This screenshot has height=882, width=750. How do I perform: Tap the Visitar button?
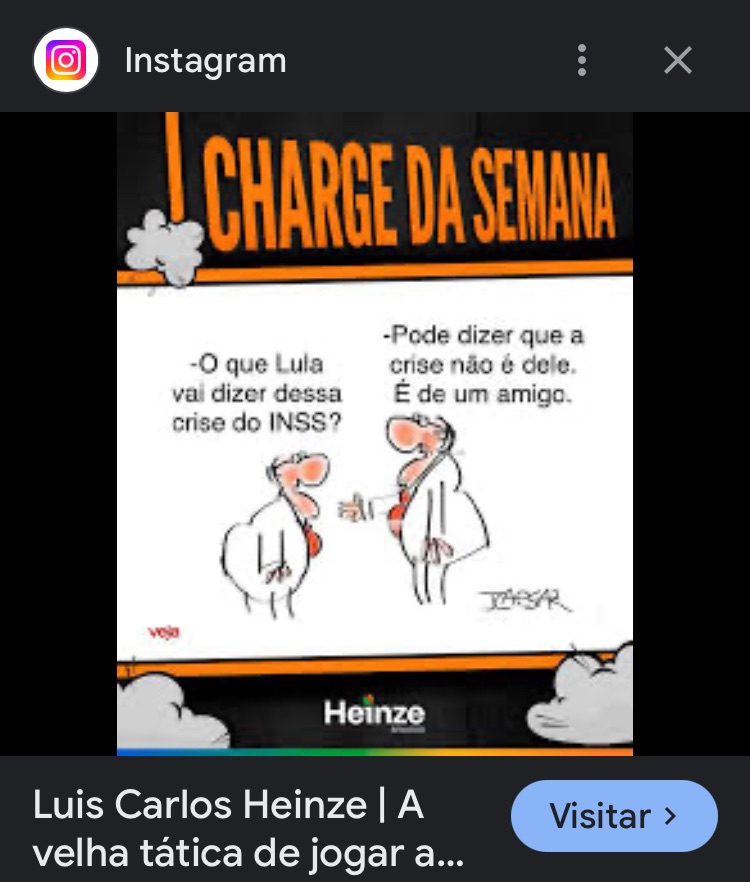tap(614, 816)
